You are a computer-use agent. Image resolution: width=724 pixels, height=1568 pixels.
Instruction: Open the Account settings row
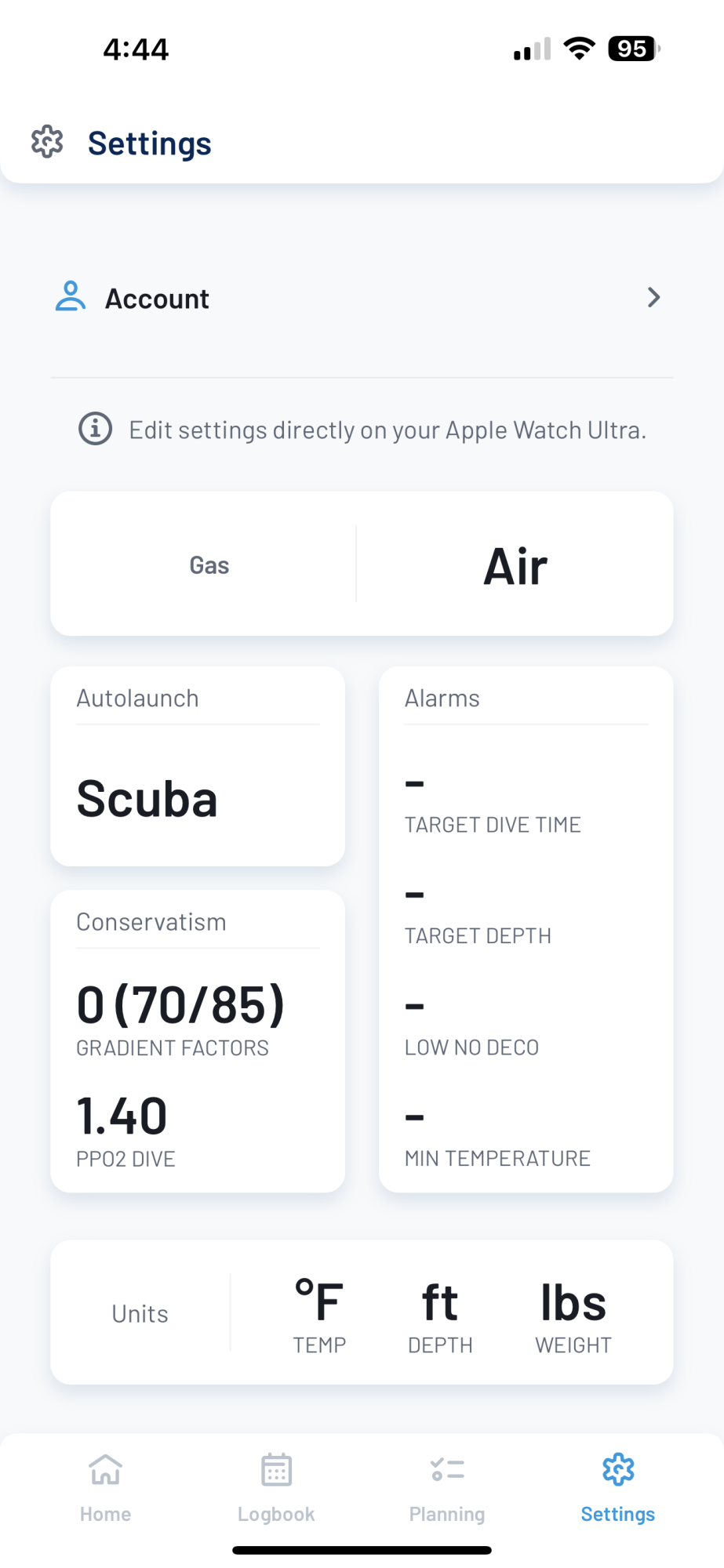[x=361, y=299]
